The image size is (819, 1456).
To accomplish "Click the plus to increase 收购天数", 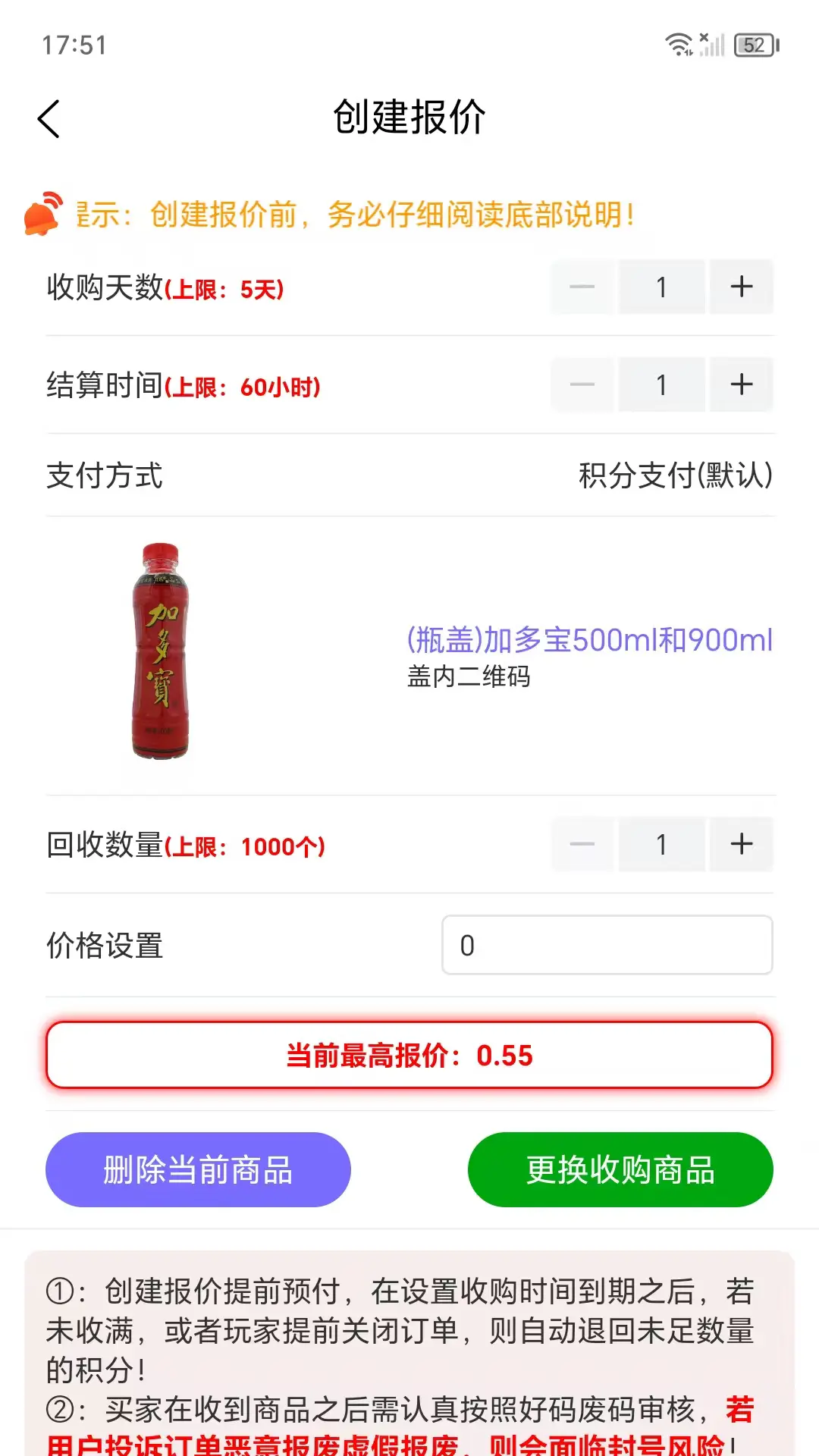I will coord(741,287).
